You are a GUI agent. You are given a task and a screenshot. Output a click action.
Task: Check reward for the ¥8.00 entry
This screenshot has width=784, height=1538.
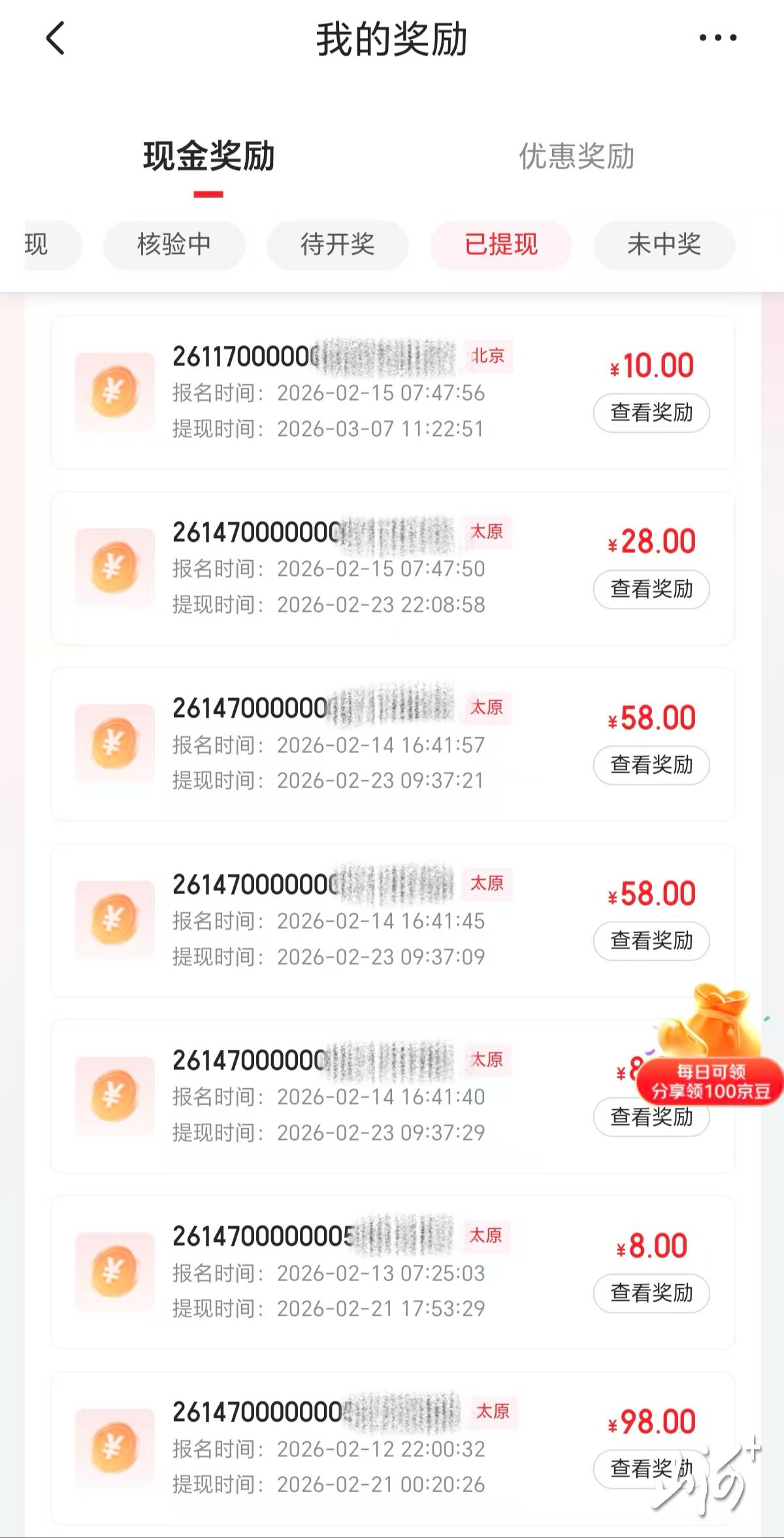point(651,1292)
